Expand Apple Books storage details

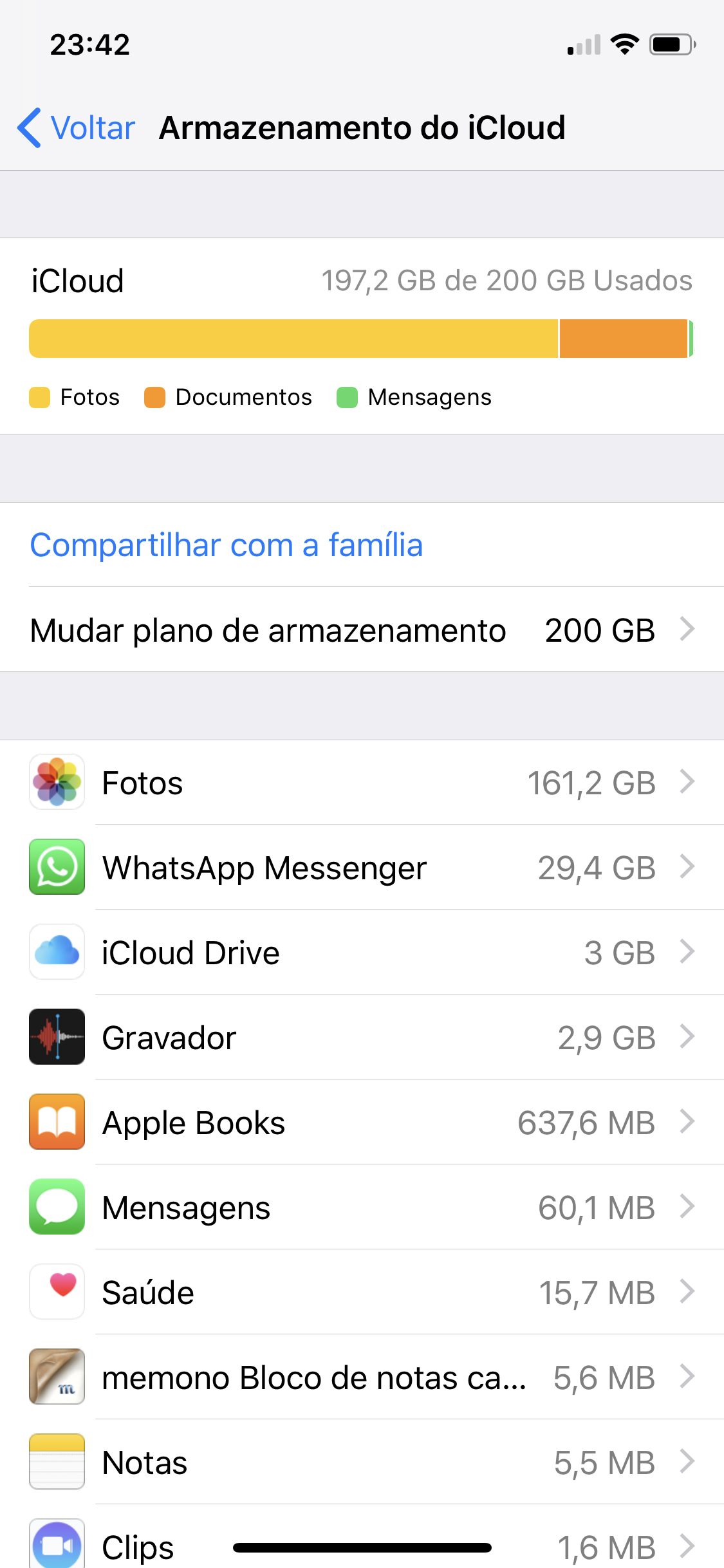[x=689, y=1123]
